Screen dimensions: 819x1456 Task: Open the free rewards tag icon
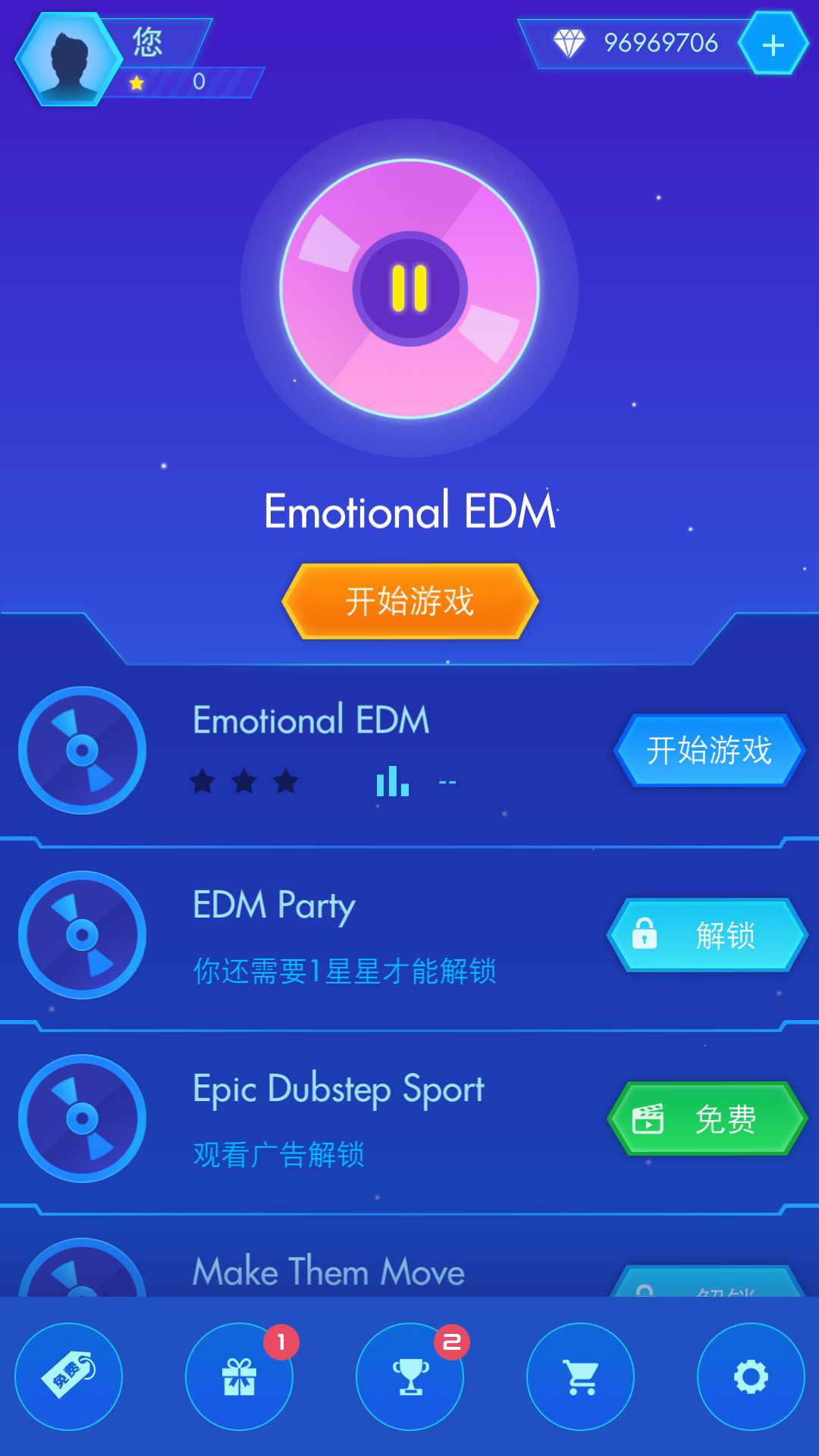pyautogui.click(x=70, y=1378)
